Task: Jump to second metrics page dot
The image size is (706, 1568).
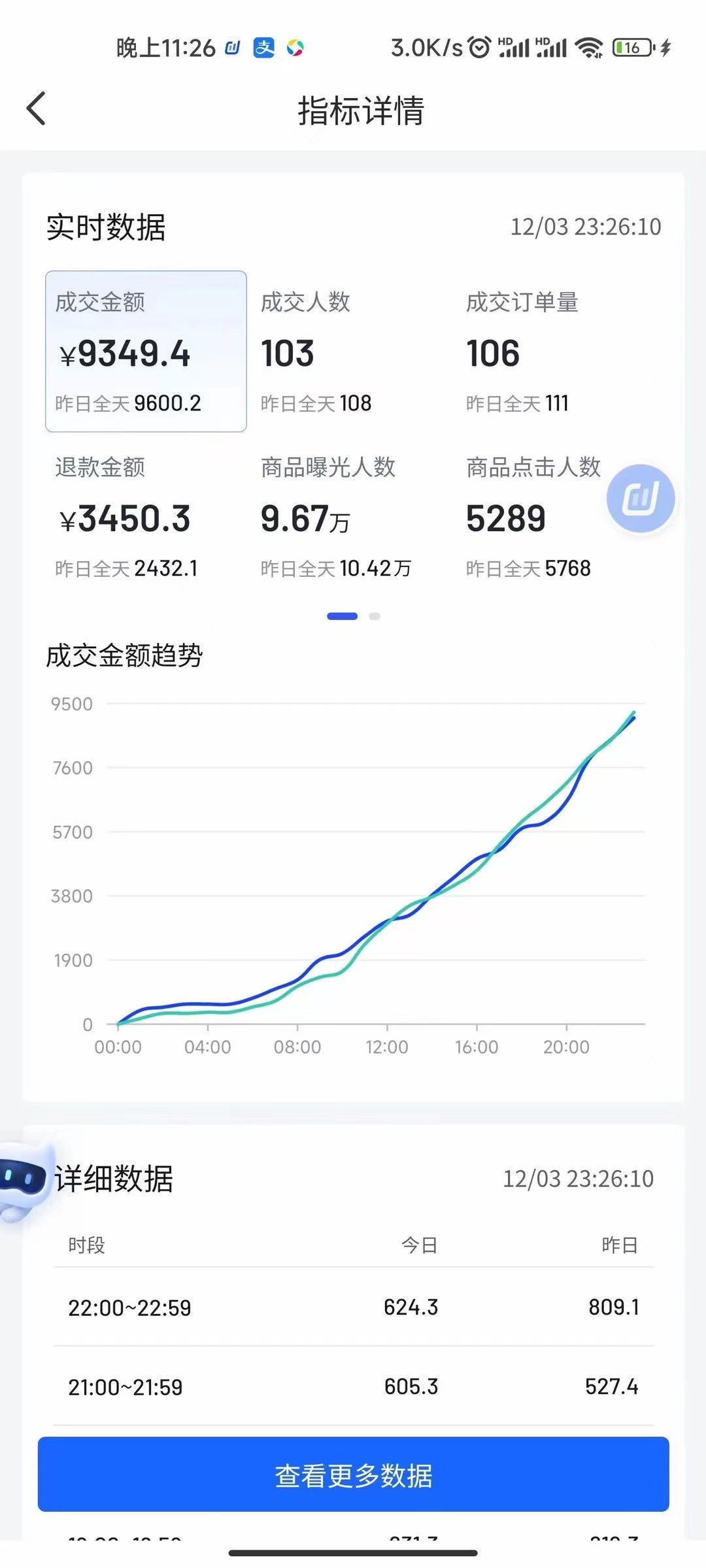Action: [x=375, y=616]
